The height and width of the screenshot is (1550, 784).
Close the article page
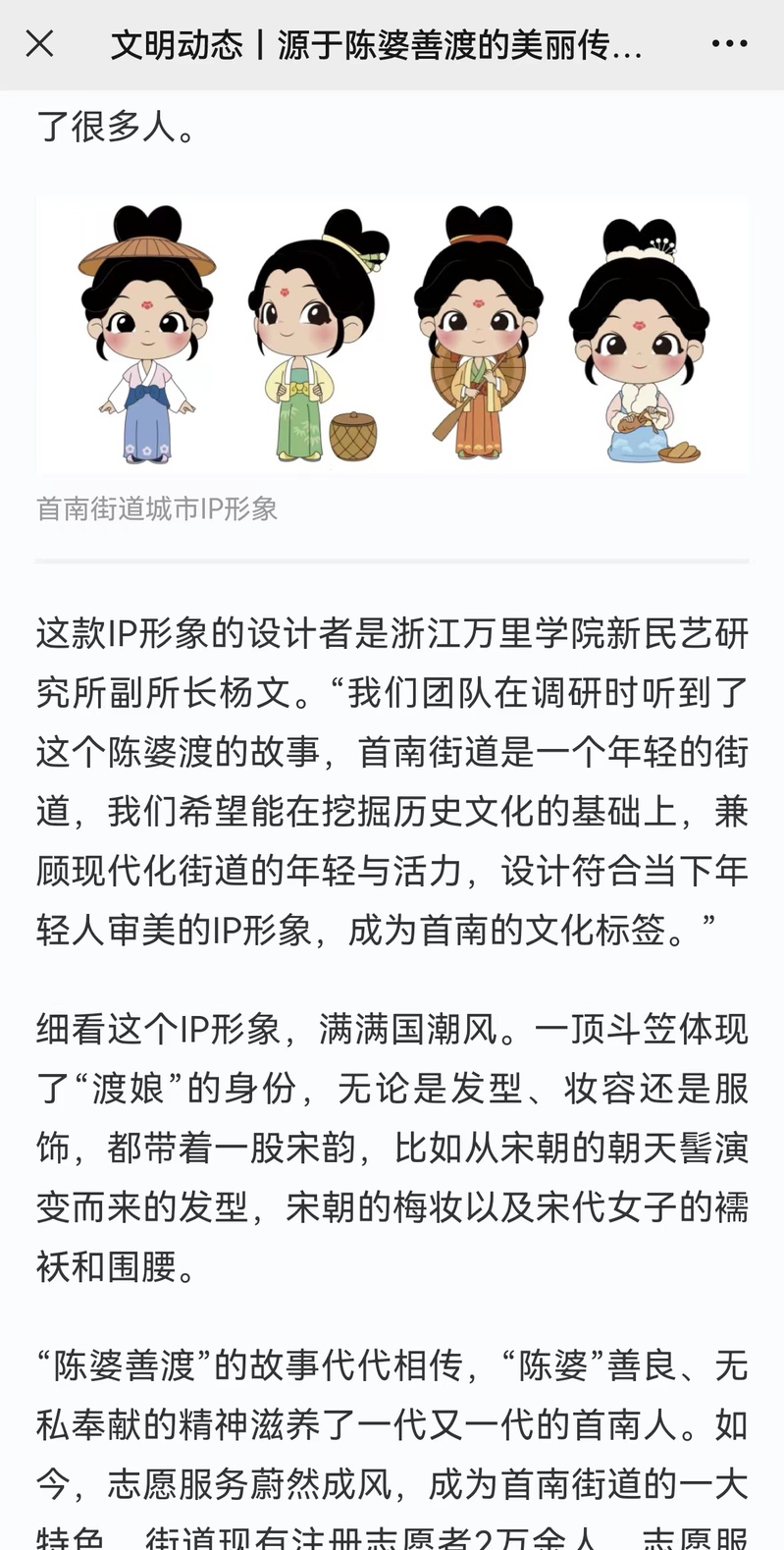pos(39,43)
